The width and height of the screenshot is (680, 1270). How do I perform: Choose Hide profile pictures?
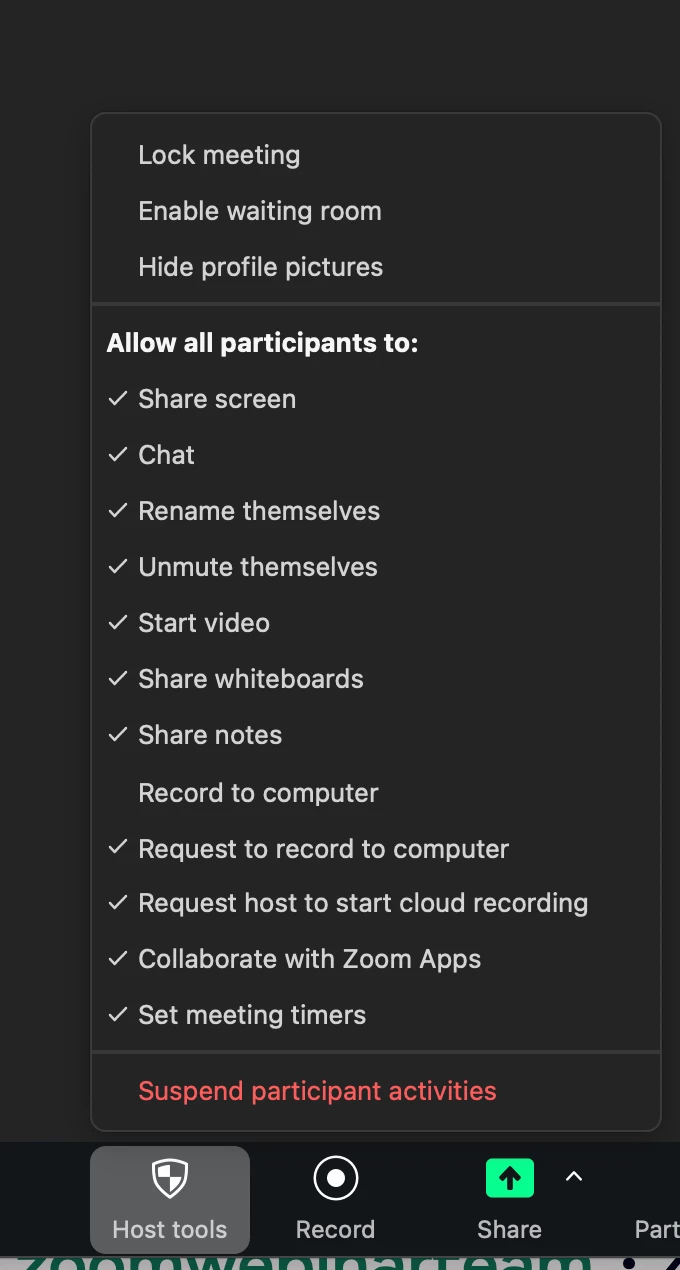[x=260, y=267]
